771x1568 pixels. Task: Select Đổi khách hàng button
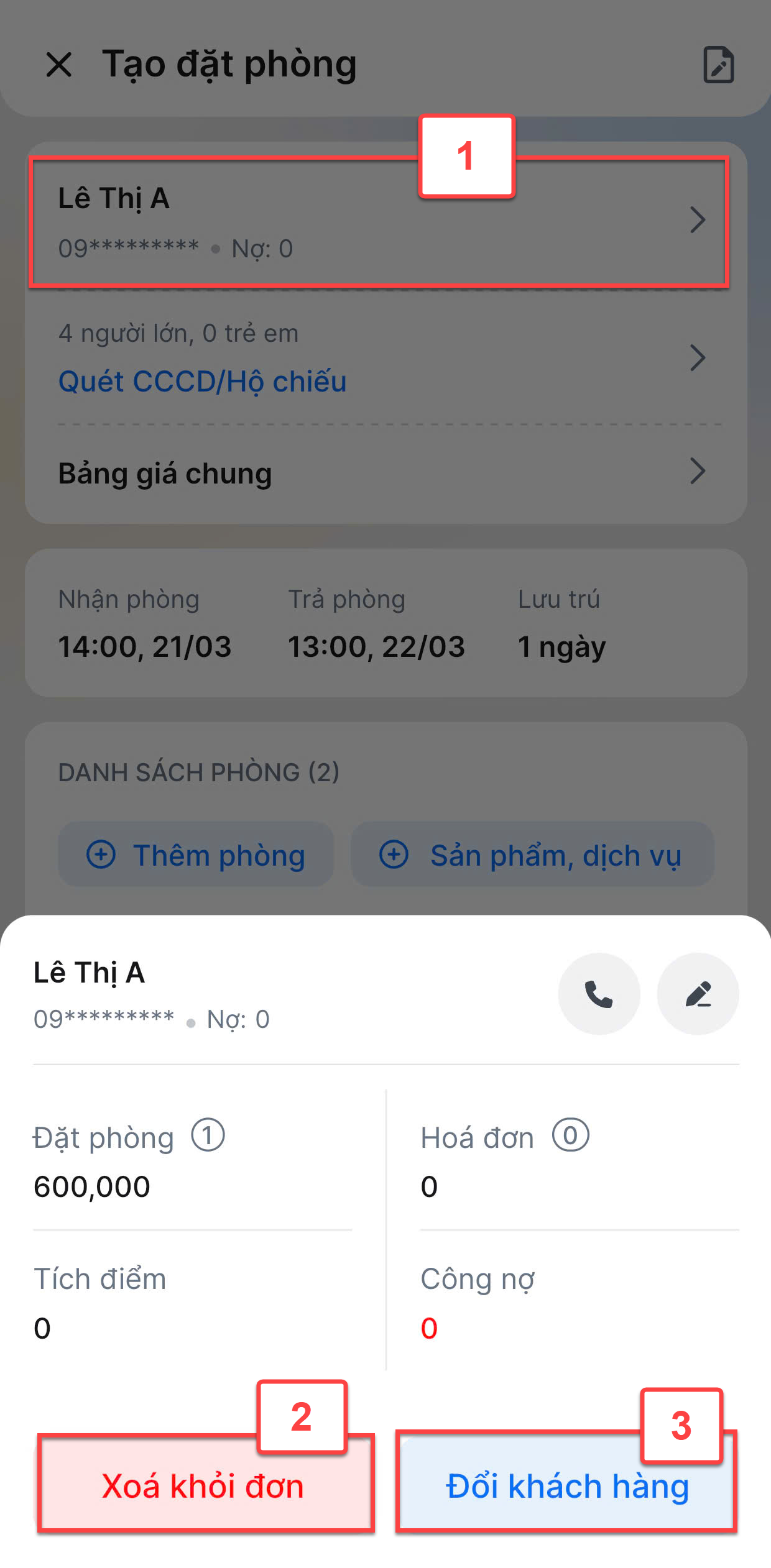[567, 1486]
